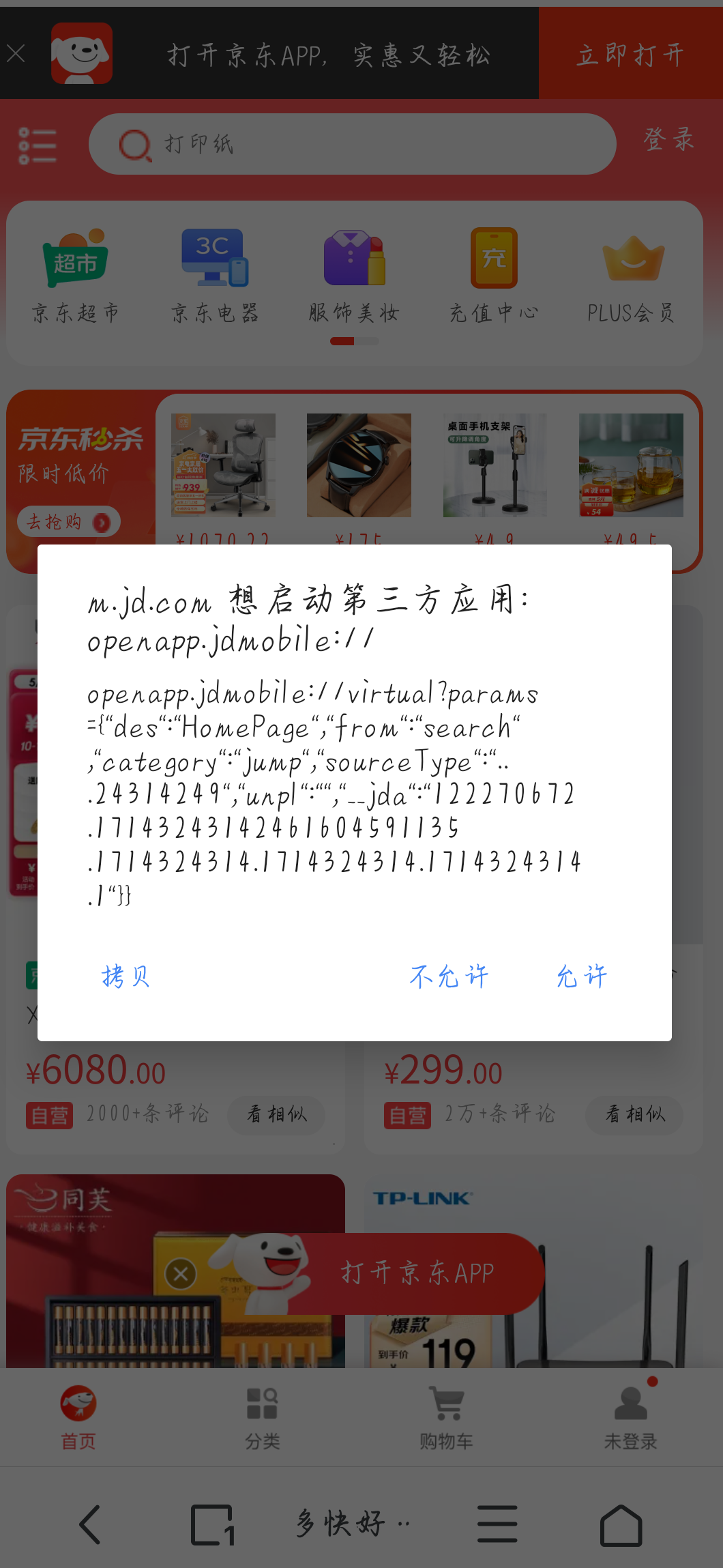Viewport: 723px width, 1568px height.
Task: Choose 不允许 to deny the request
Action: (x=449, y=976)
